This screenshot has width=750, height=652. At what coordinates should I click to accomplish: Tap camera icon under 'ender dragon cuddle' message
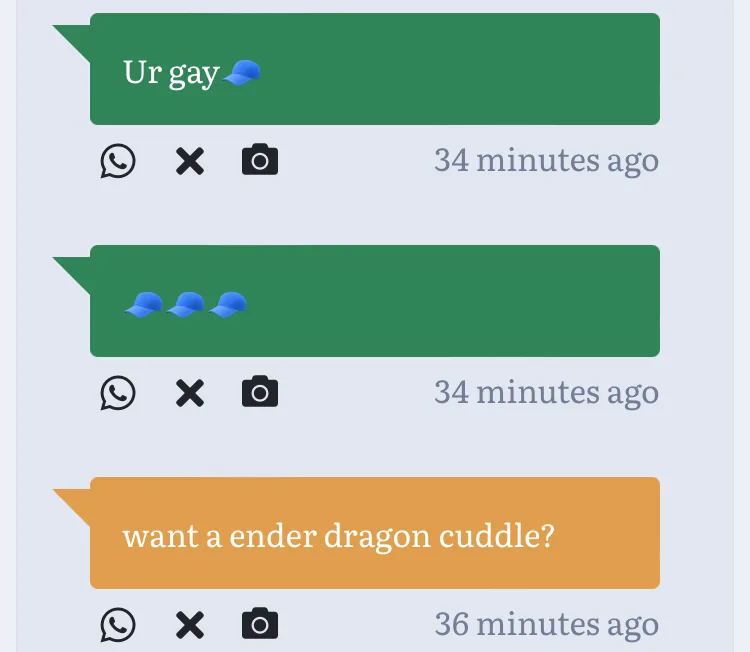click(260, 624)
